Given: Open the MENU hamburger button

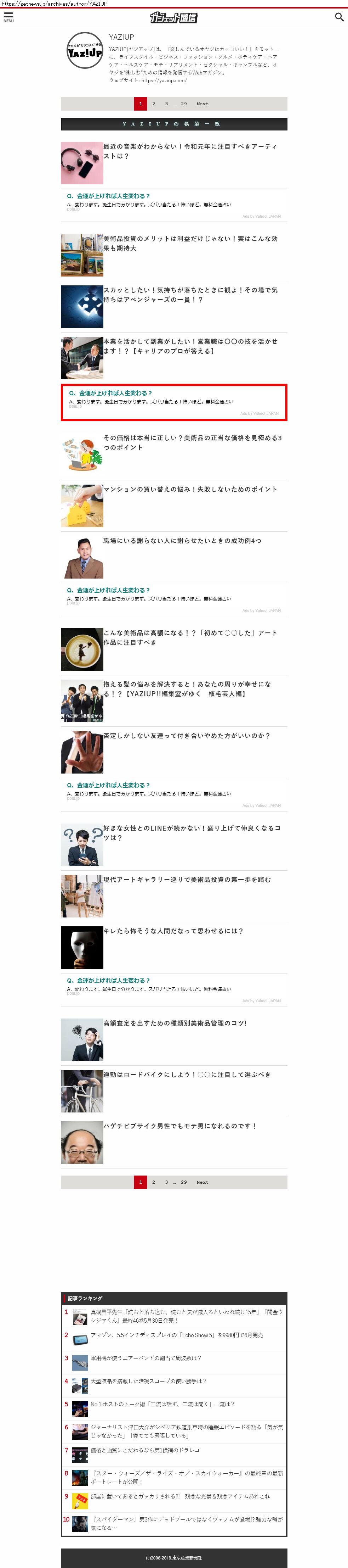Looking at the screenshot, I should pyautogui.click(x=8, y=17).
